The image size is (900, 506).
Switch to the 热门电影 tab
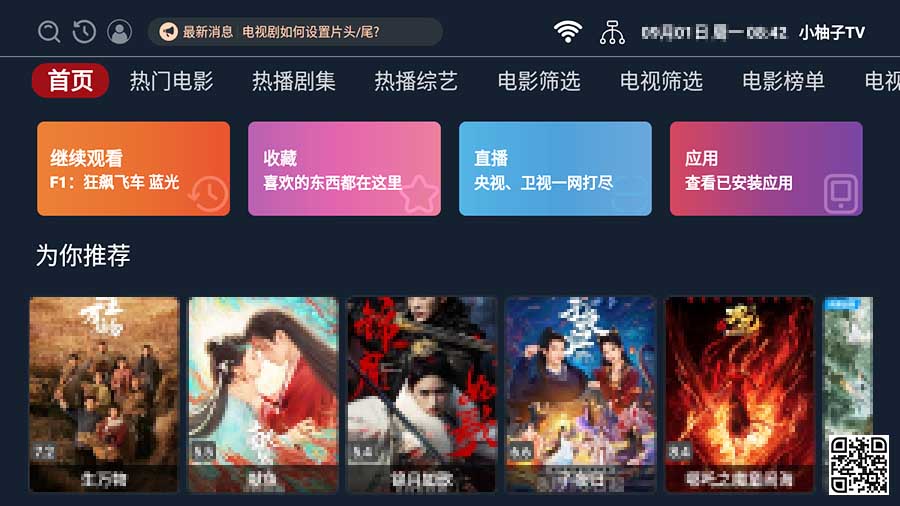[x=171, y=81]
